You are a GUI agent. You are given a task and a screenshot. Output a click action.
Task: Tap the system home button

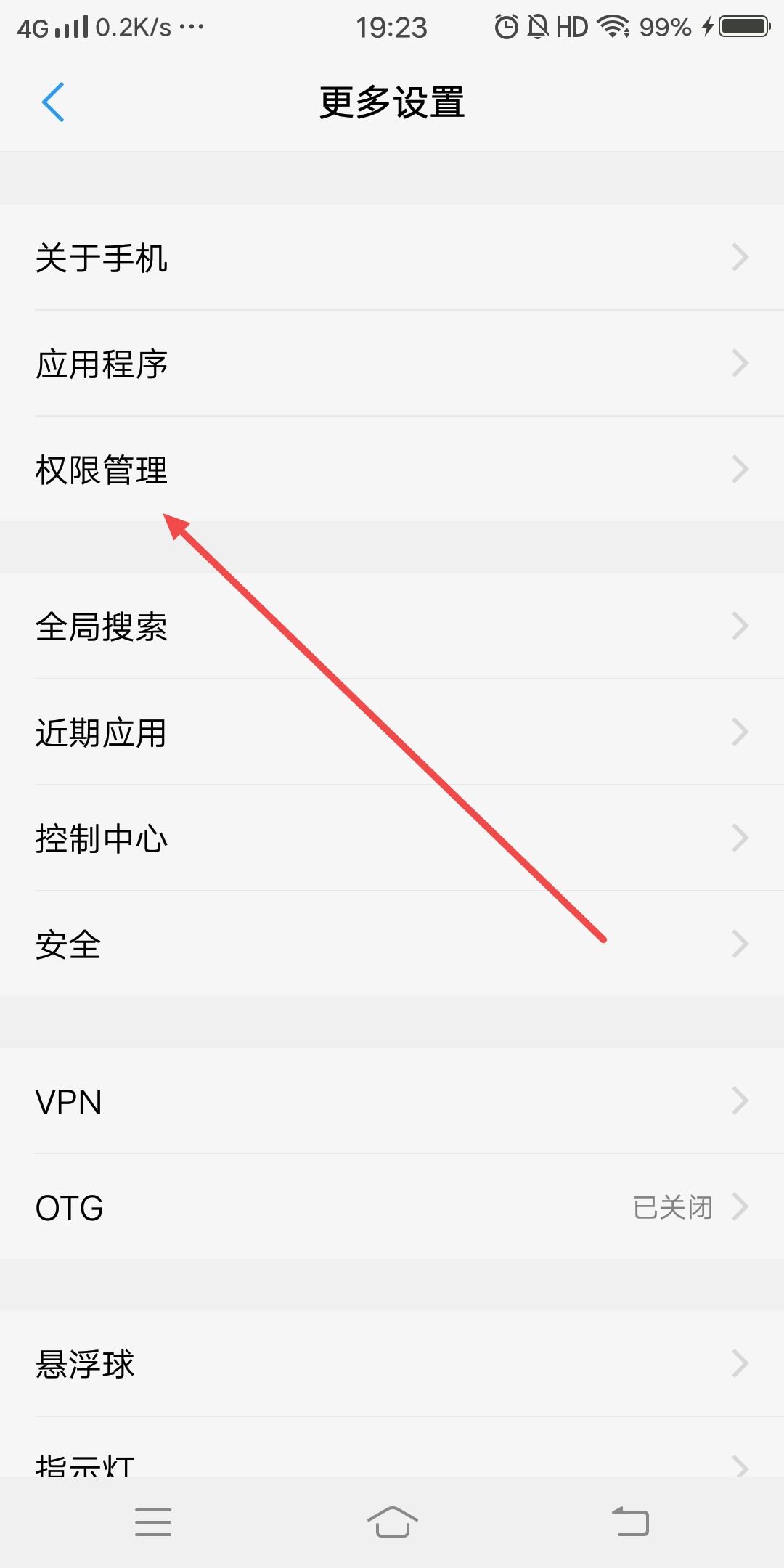(392, 1522)
